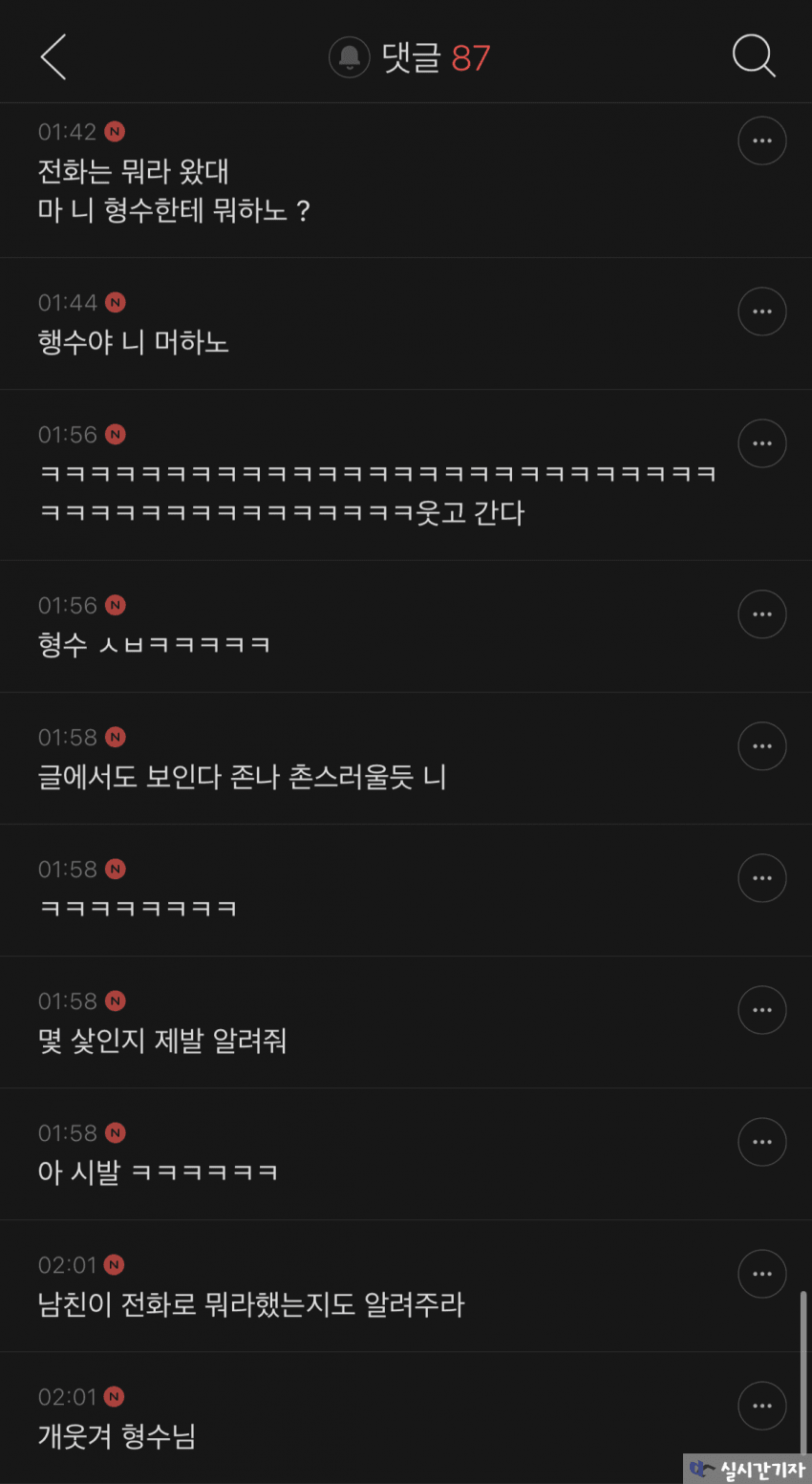Open more menu for '몇 샂인지 제발 알려줘'
Viewport: 812px width, 1484px height.
click(x=761, y=1010)
